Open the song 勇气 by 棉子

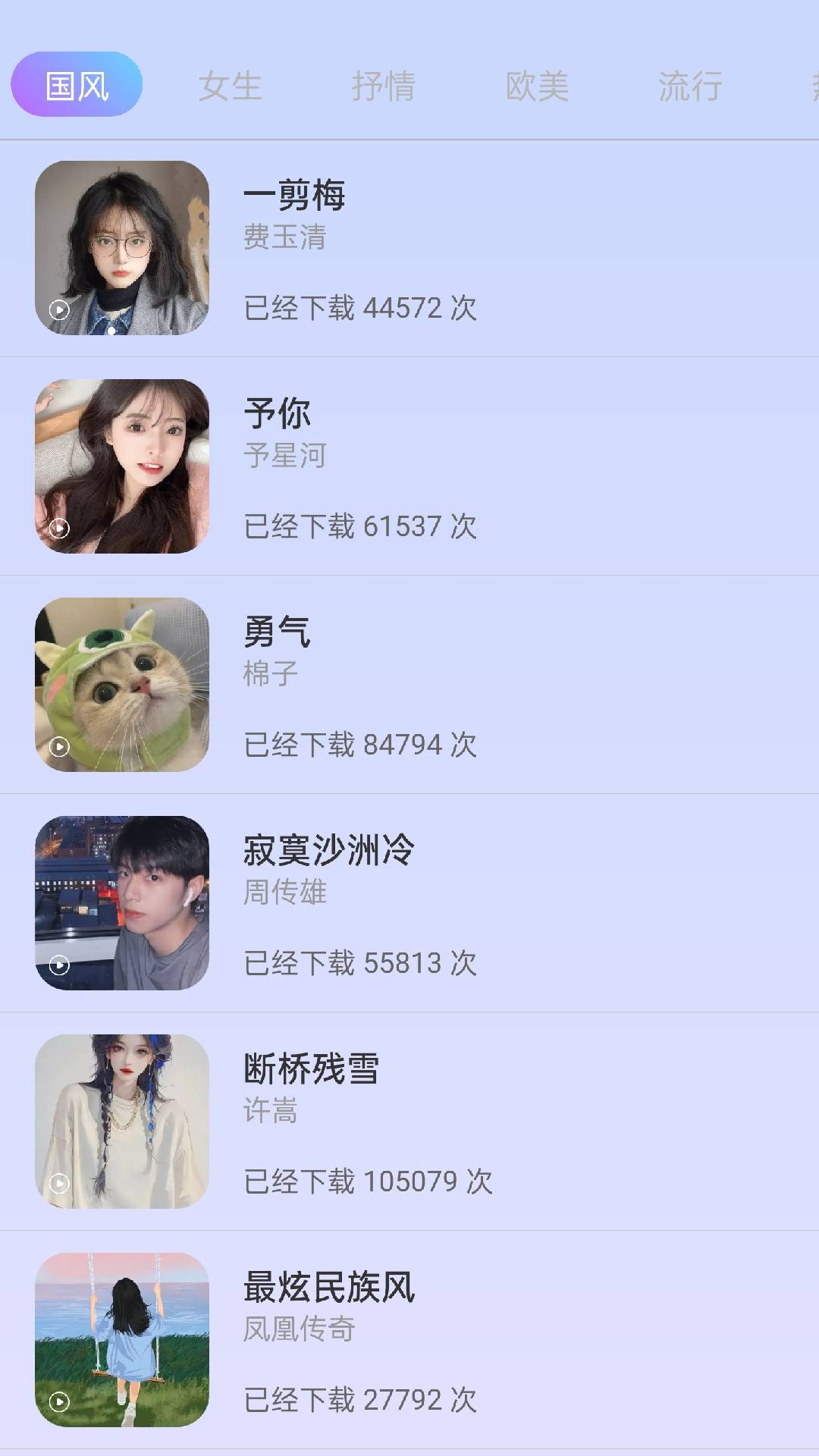(x=278, y=632)
